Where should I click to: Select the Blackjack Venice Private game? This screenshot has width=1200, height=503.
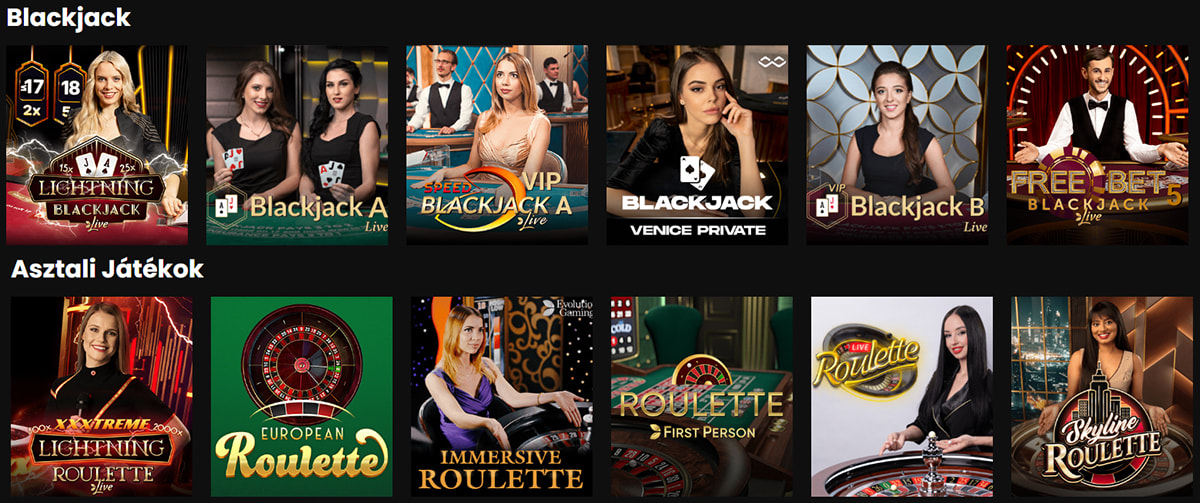click(x=697, y=145)
